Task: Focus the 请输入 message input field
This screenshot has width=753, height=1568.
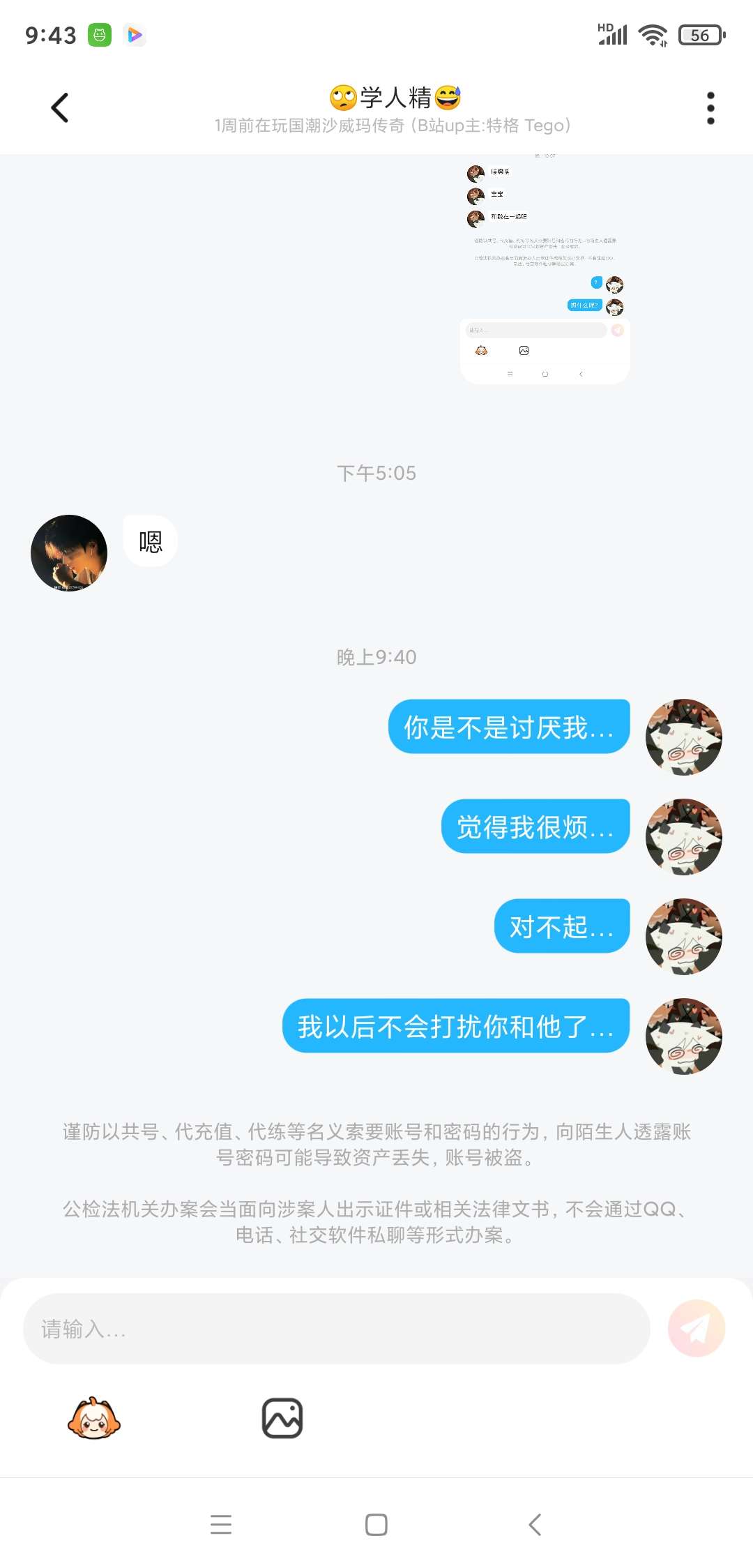Action: [x=336, y=1329]
